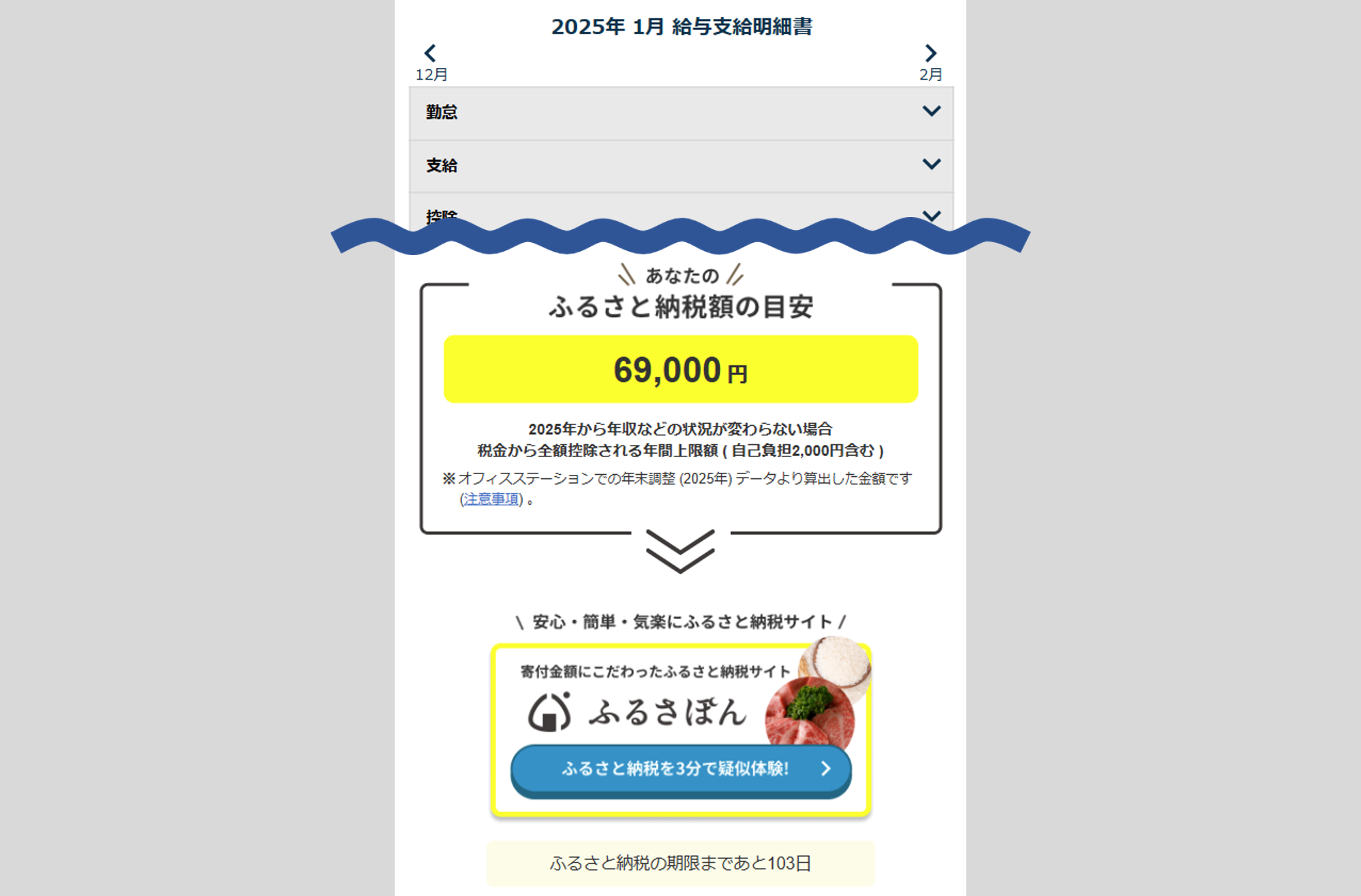This screenshot has width=1361, height=896.
Task: Expand the 勤怠 section
Action: point(680,112)
